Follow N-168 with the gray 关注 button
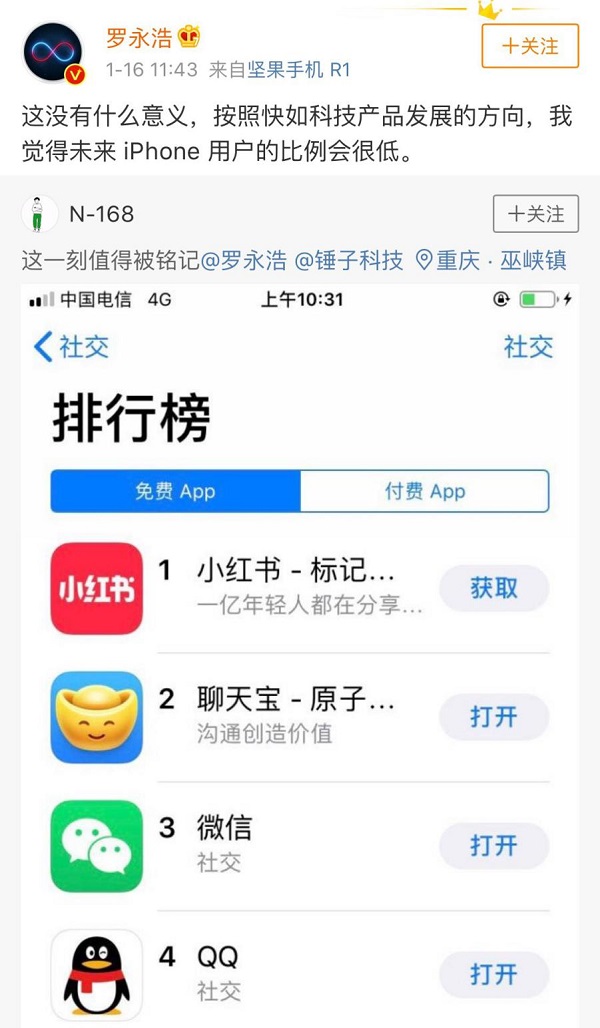Screen dimensions: 600x1028 (535, 214)
